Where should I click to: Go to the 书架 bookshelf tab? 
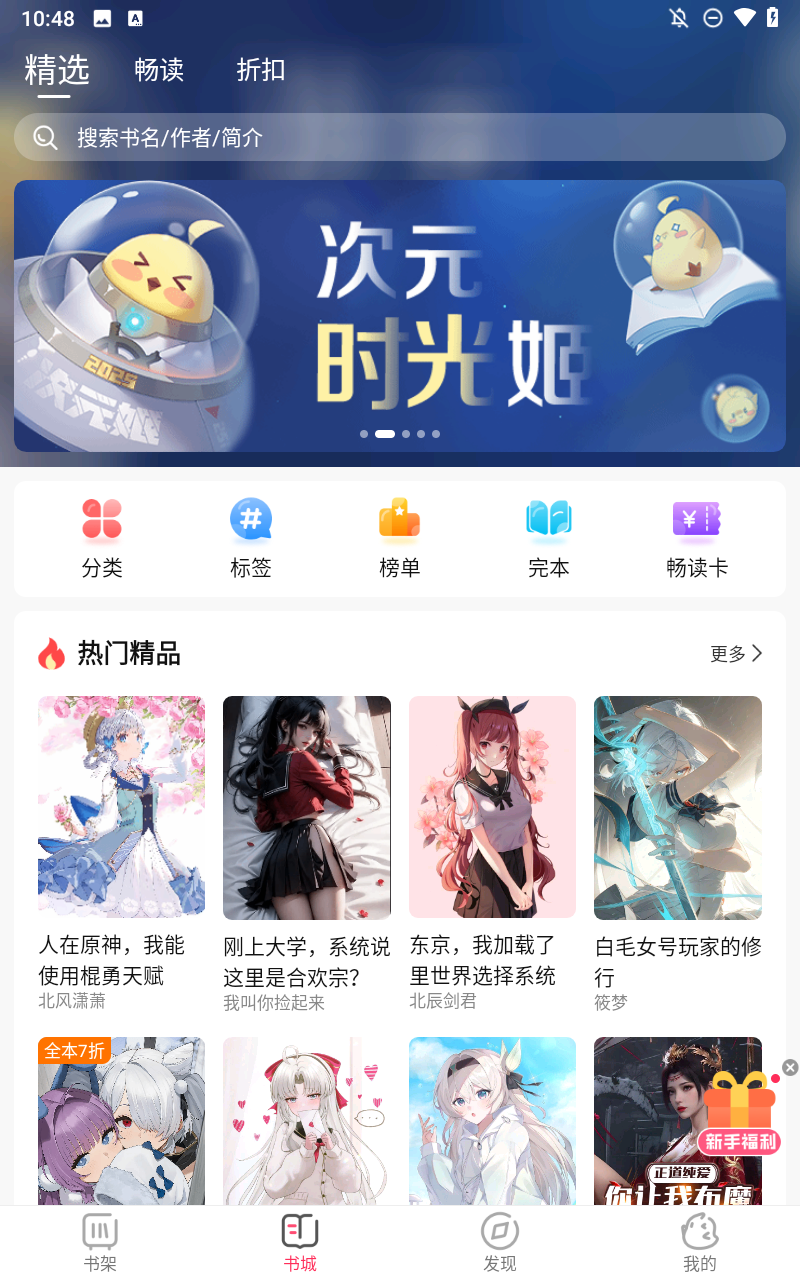(100, 1243)
